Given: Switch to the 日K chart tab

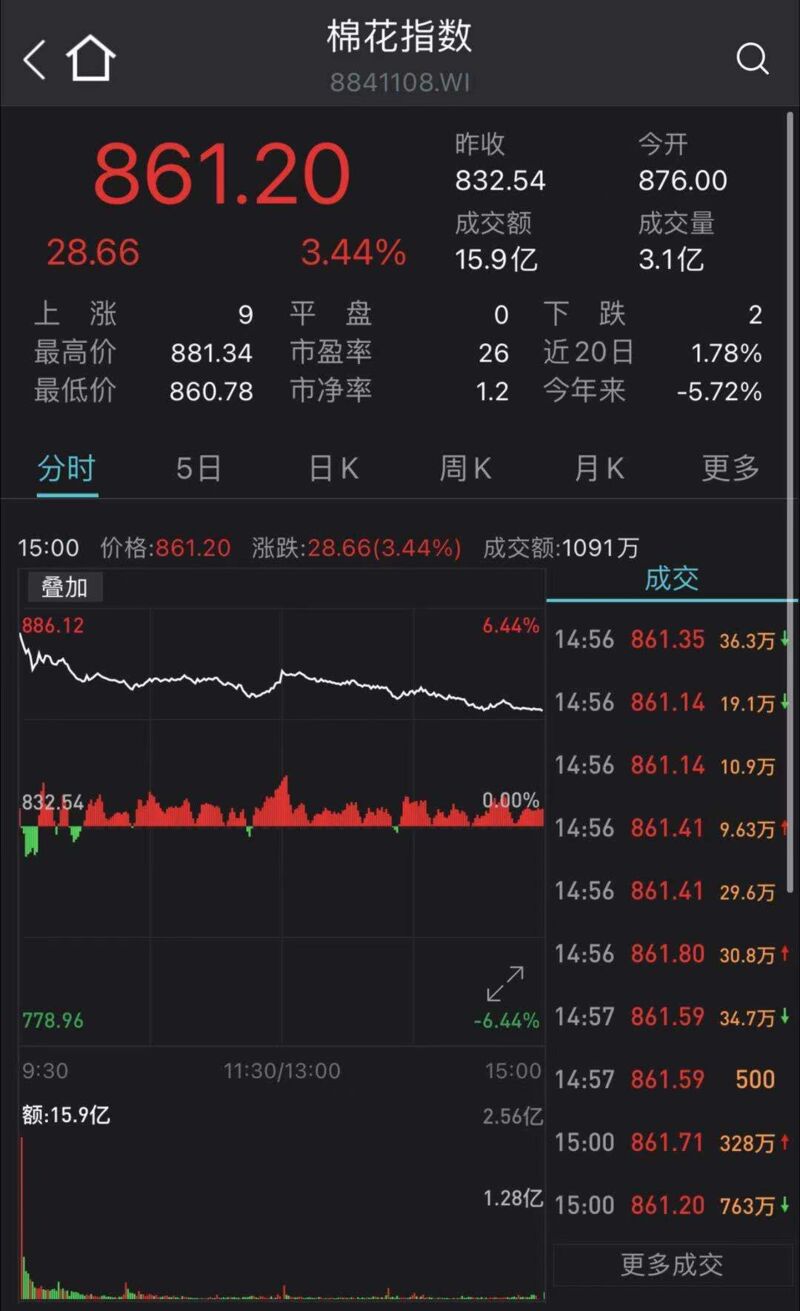Looking at the screenshot, I should [x=333, y=468].
